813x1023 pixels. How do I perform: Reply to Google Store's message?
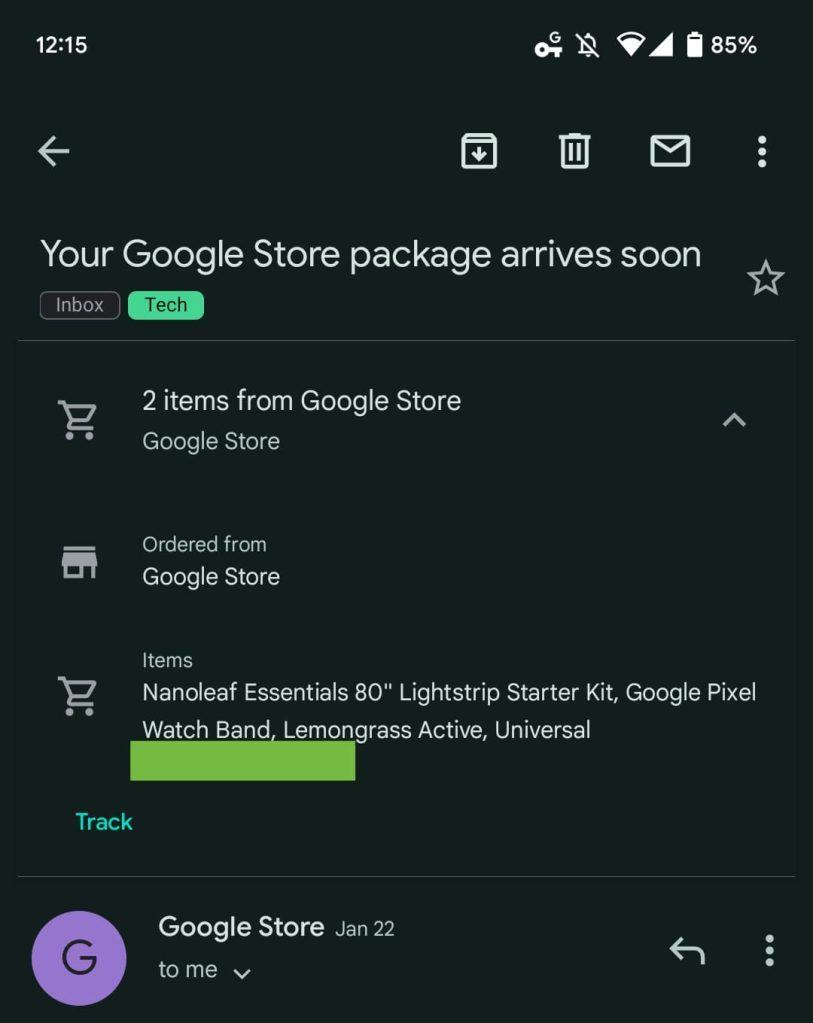point(687,951)
